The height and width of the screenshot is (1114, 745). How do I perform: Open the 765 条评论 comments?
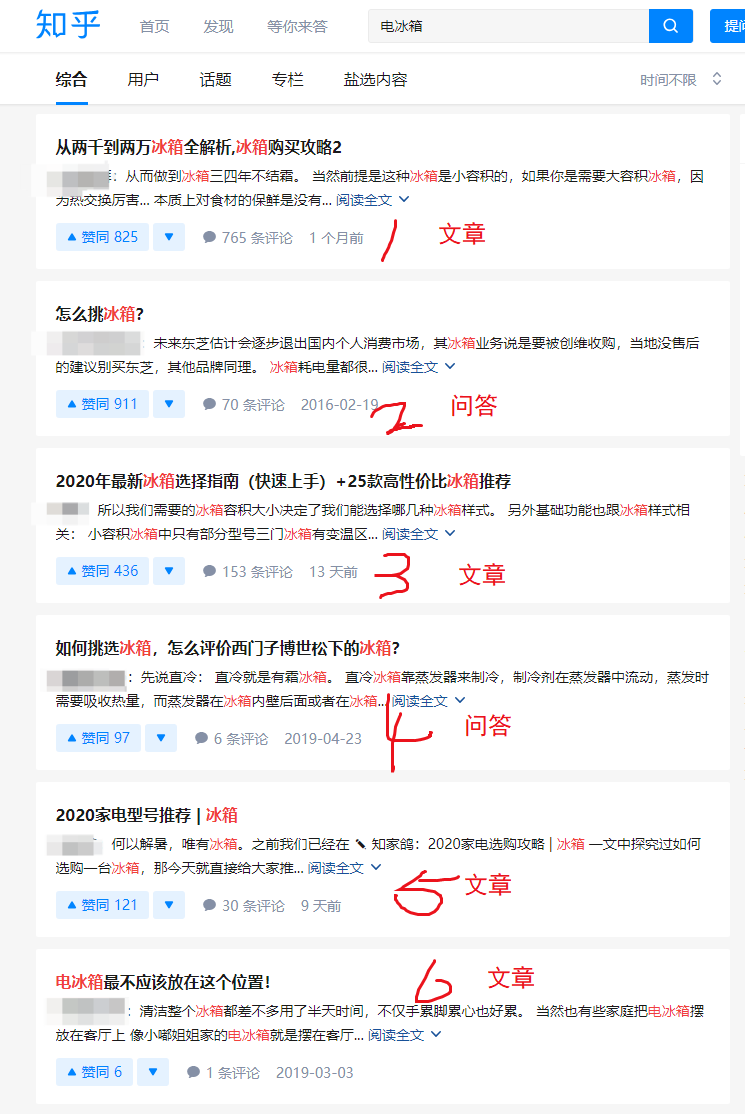click(x=248, y=238)
